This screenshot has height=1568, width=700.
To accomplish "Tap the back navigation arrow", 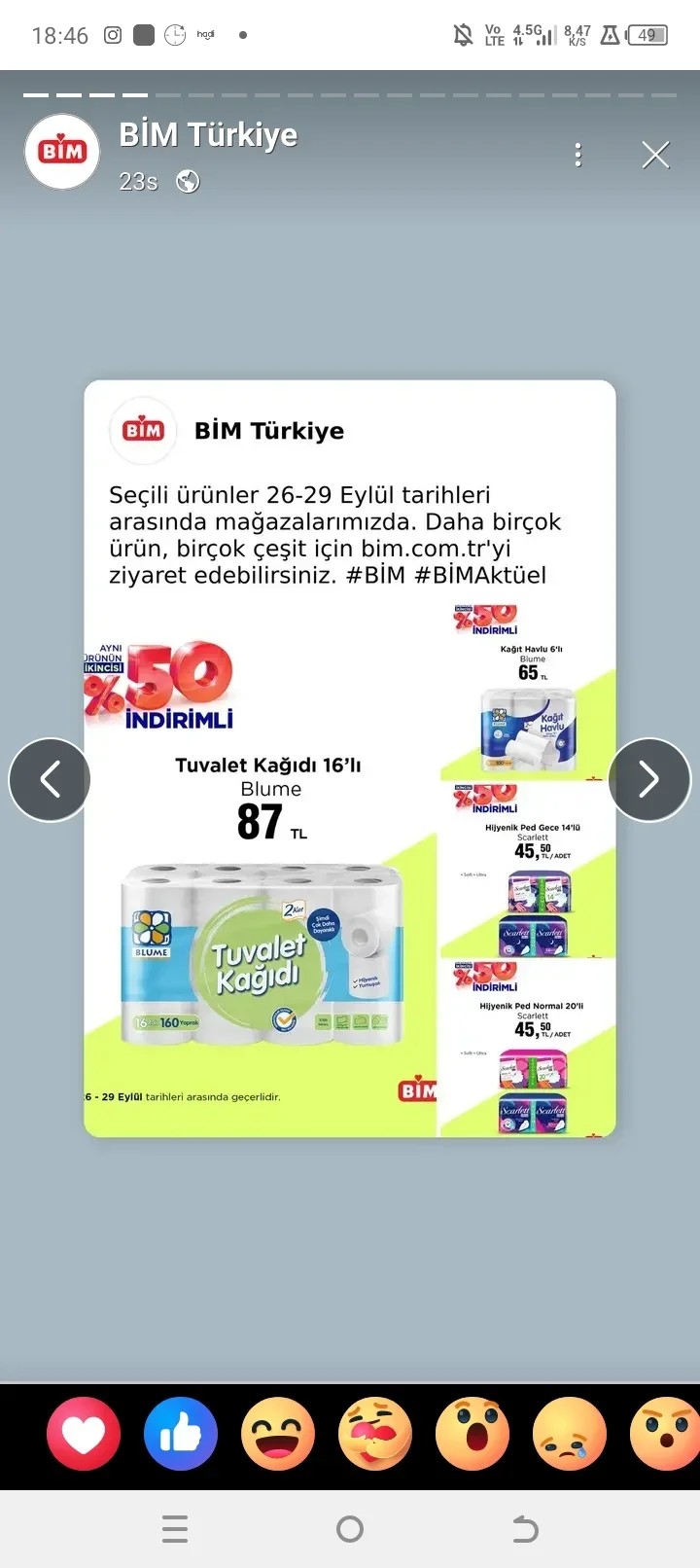I will 524,1528.
